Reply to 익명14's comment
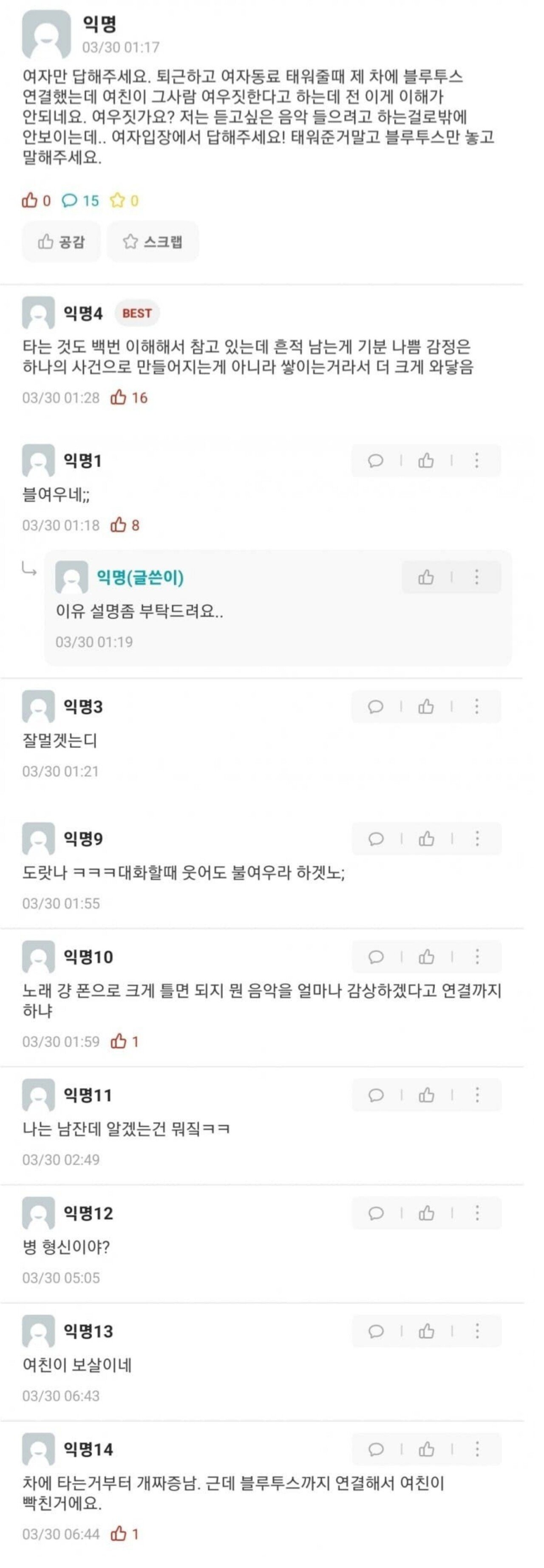Screen dimensions: 544x1568 tap(376, 1449)
